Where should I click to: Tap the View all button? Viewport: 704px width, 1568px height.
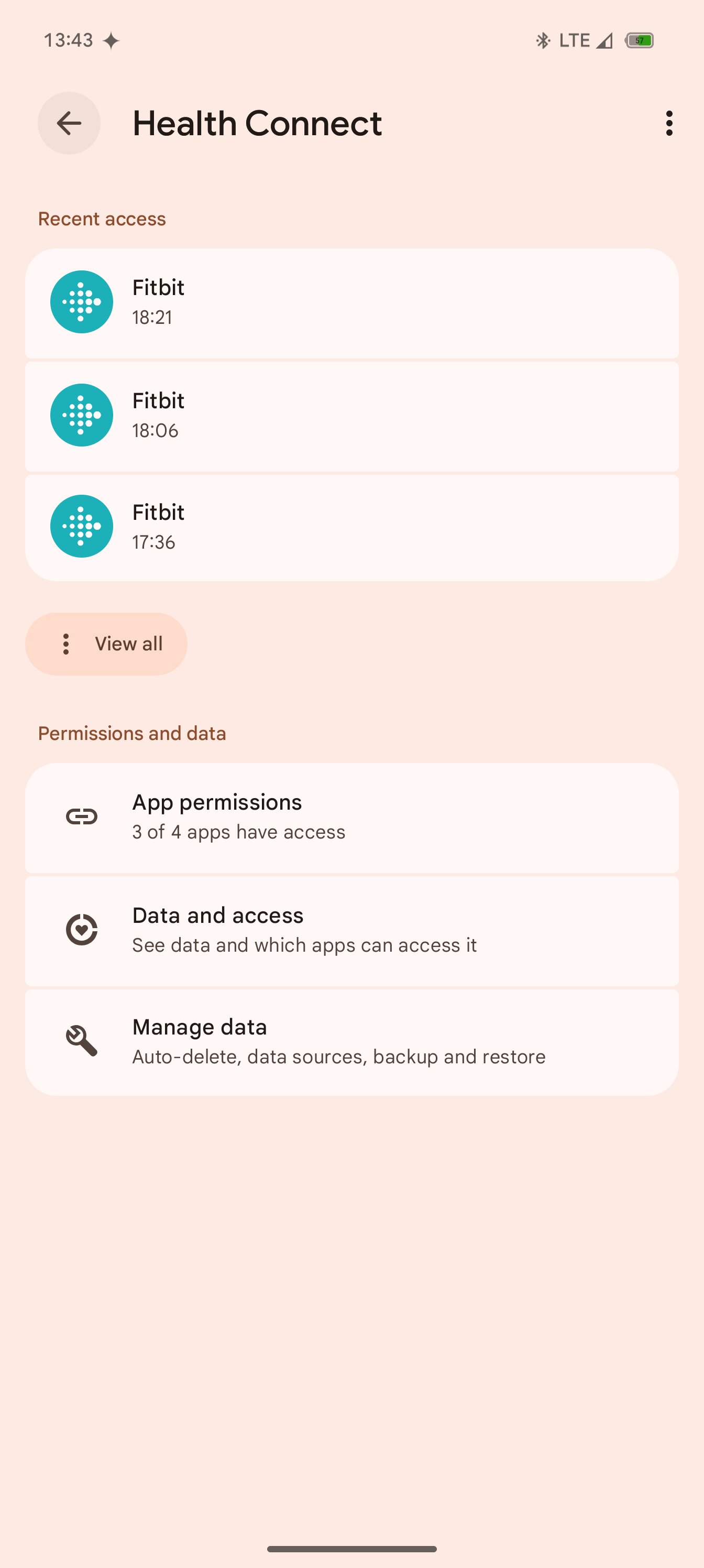pos(106,644)
